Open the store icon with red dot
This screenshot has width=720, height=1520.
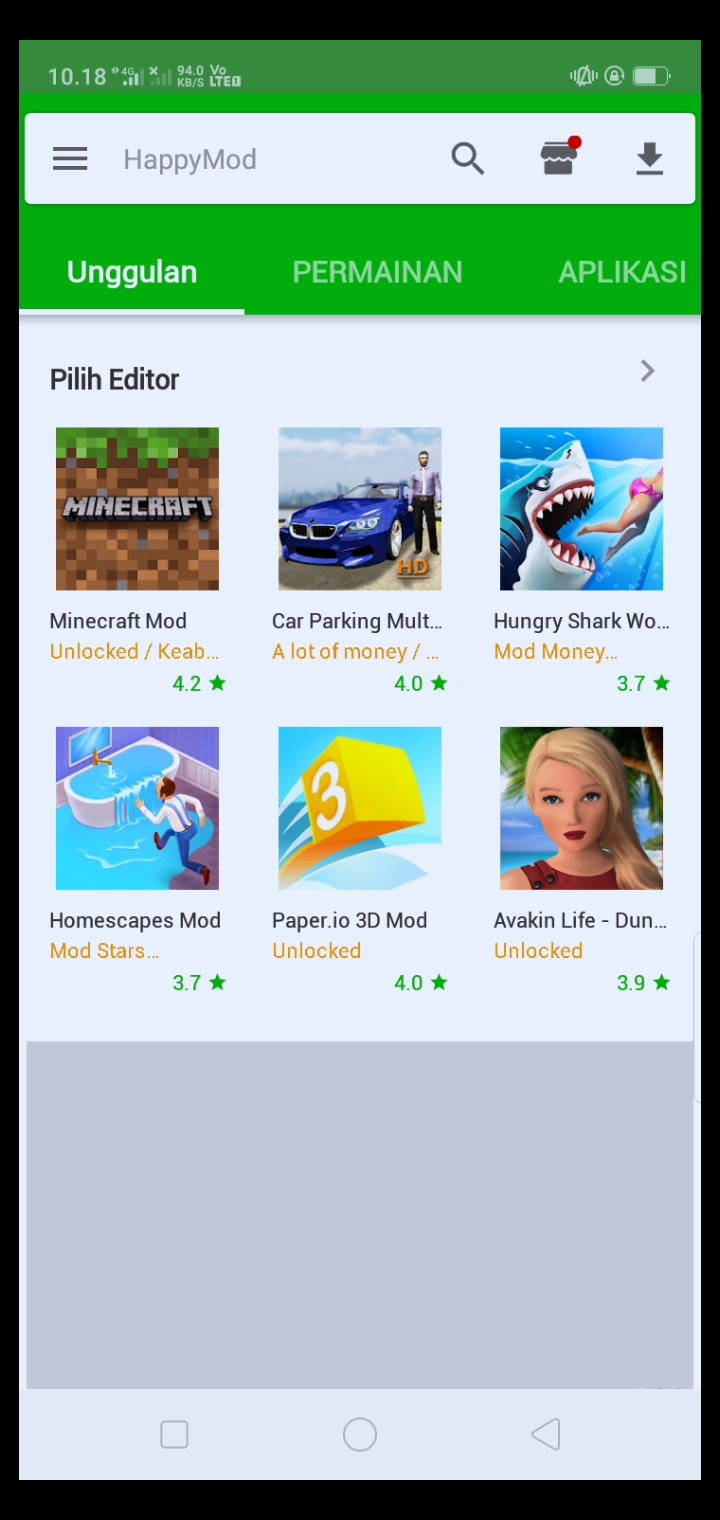559,158
